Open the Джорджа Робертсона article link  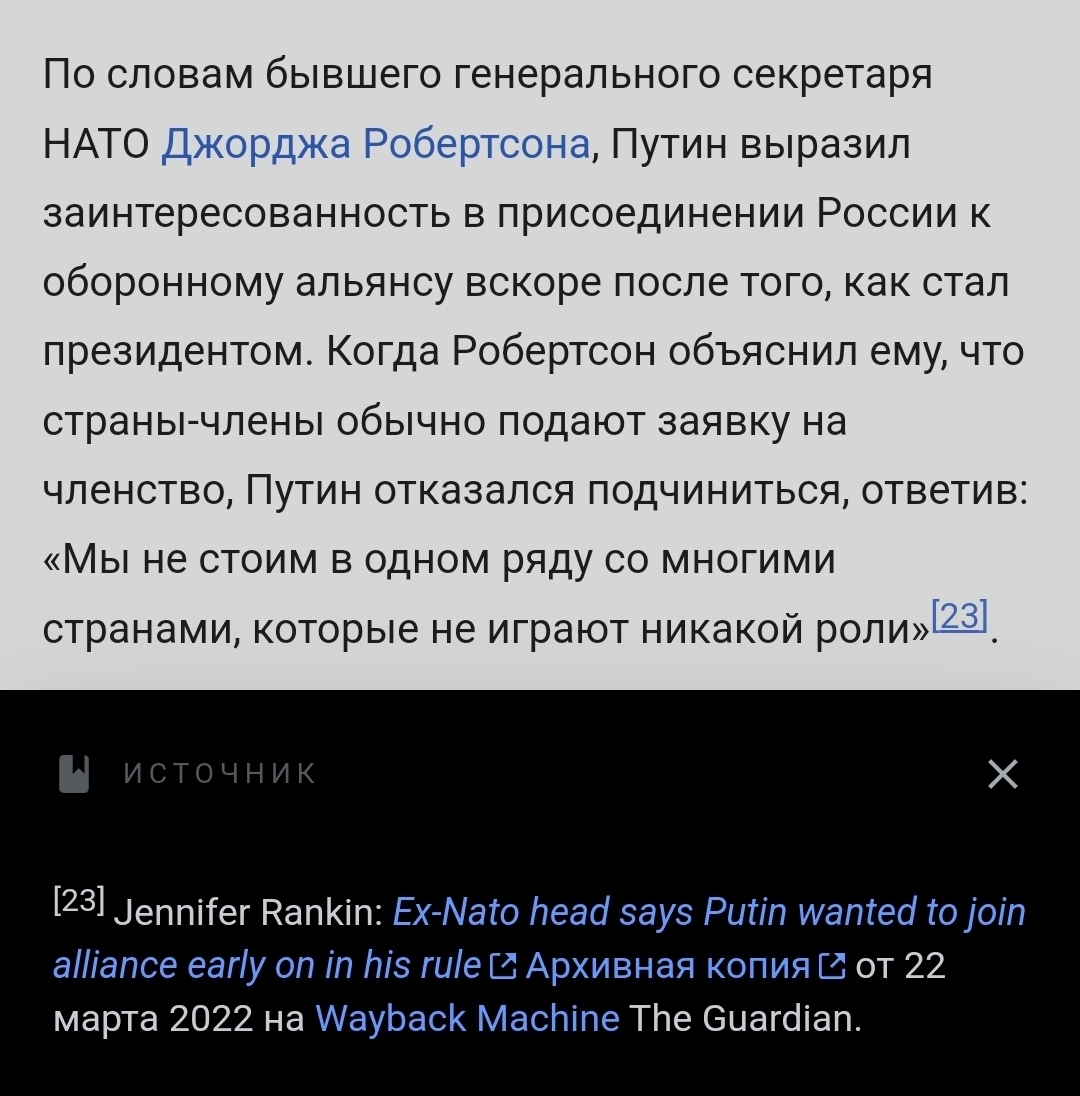(376, 145)
